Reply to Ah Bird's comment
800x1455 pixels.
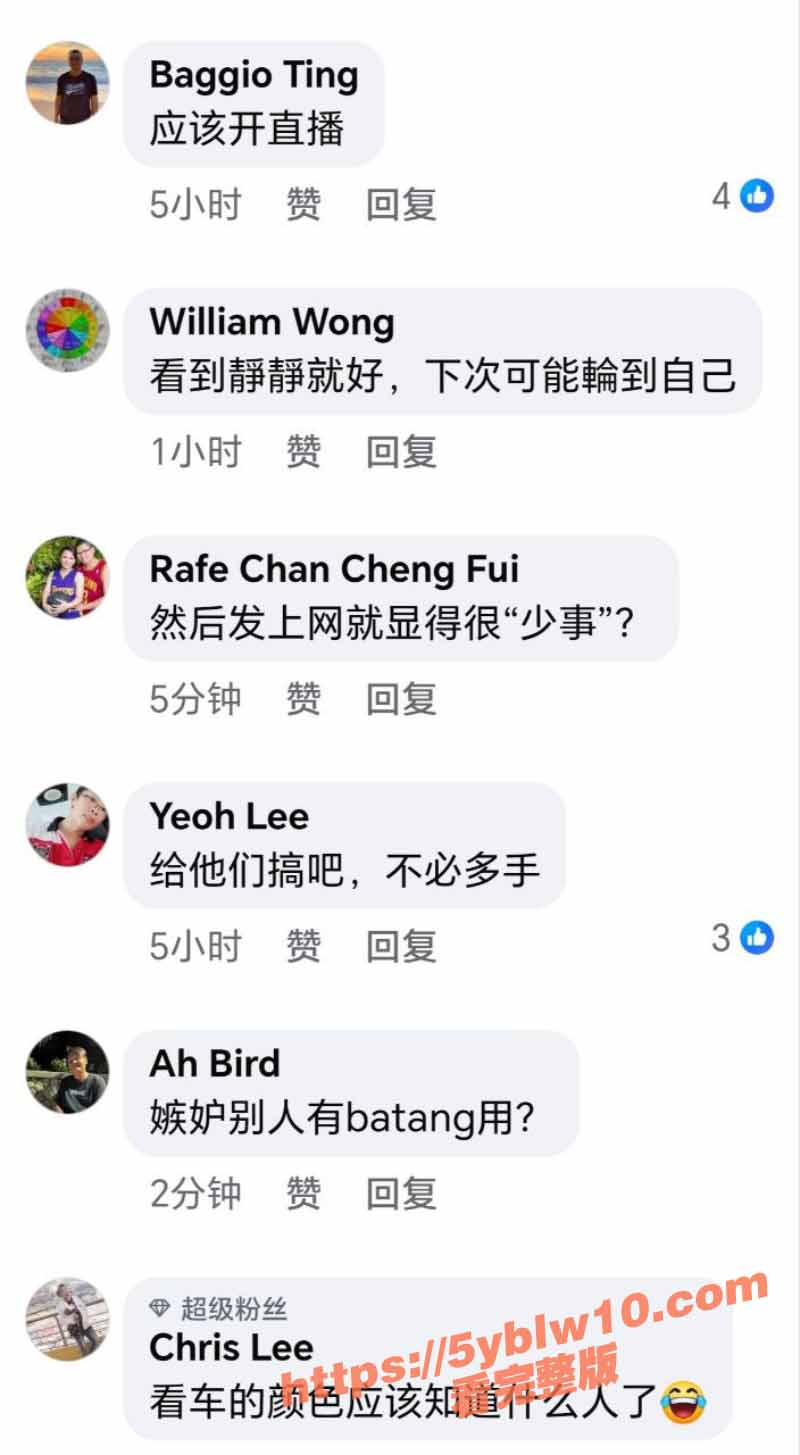coord(400,1194)
